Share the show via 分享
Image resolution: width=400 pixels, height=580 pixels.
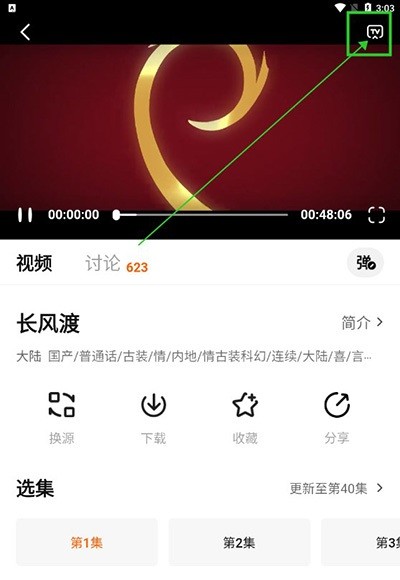[337, 418]
